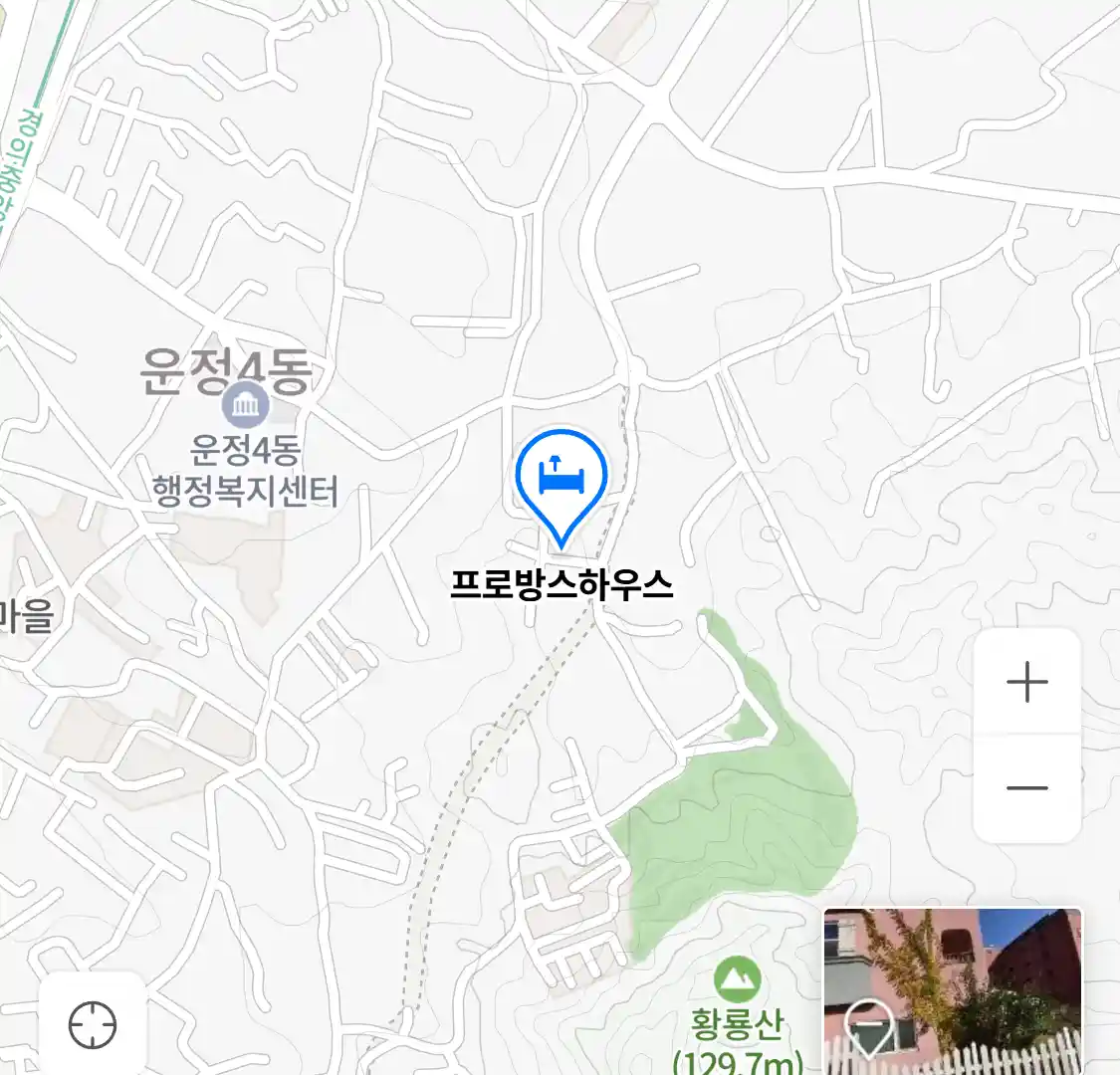Center map on my current location

(93, 1024)
